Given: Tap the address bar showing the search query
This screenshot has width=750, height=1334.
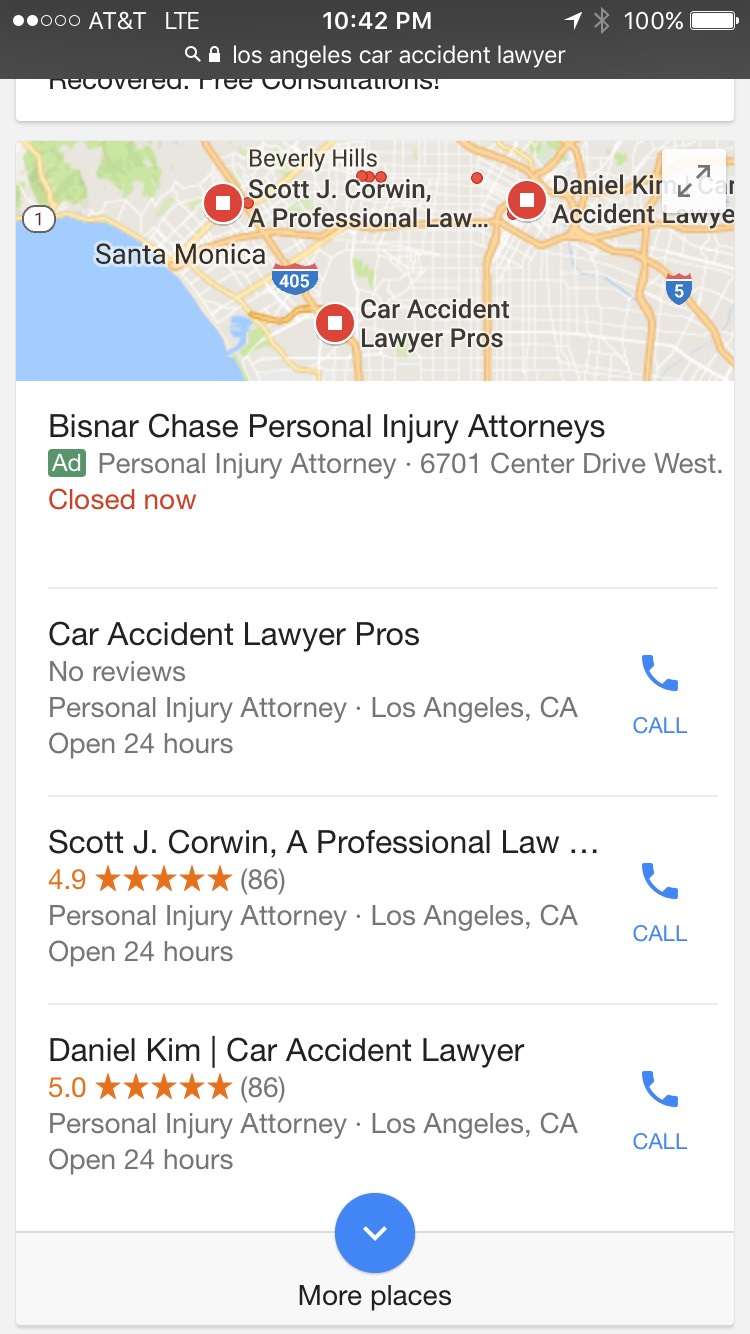Looking at the screenshot, I should [375, 54].
